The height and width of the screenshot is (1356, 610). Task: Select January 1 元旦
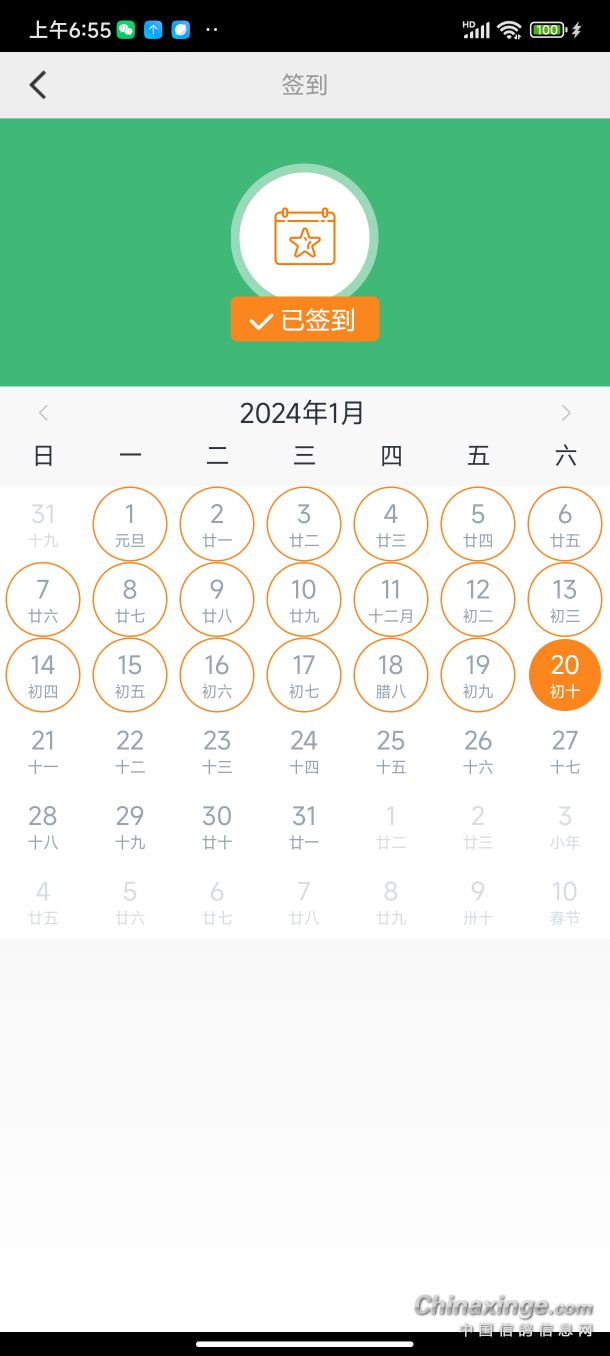pos(130,525)
